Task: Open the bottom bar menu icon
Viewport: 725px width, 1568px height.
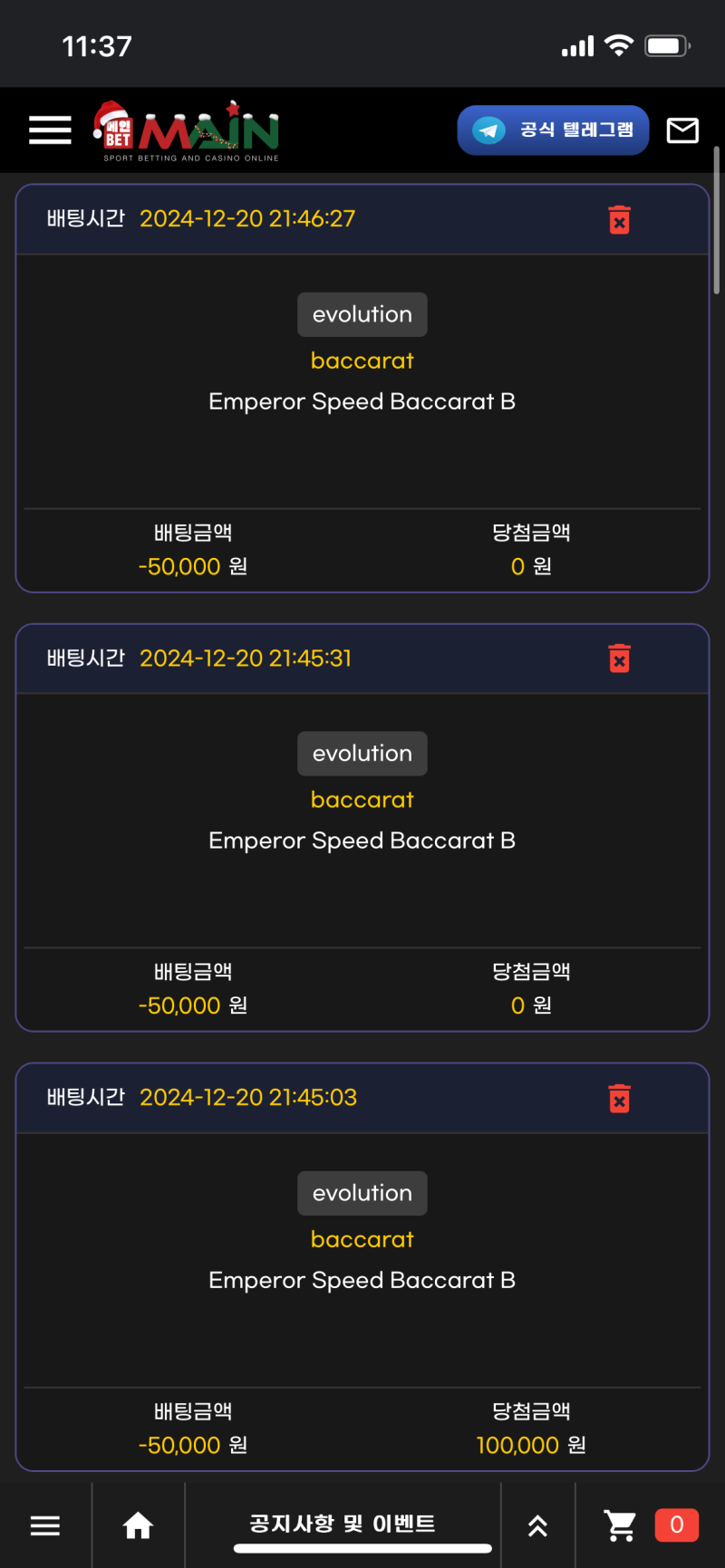Action: pyautogui.click(x=45, y=1525)
